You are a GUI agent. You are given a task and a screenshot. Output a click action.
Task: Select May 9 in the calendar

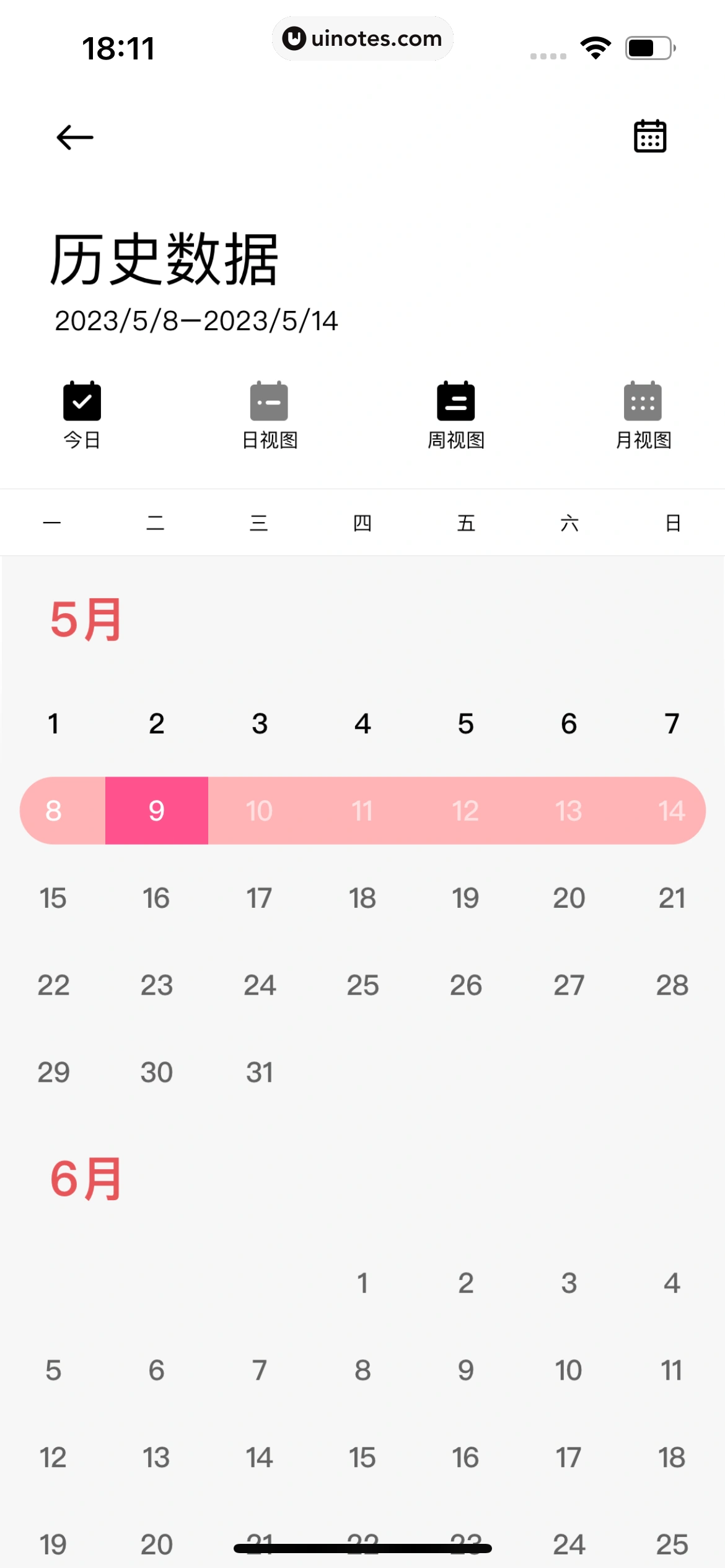pyautogui.click(x=157, y=811)
